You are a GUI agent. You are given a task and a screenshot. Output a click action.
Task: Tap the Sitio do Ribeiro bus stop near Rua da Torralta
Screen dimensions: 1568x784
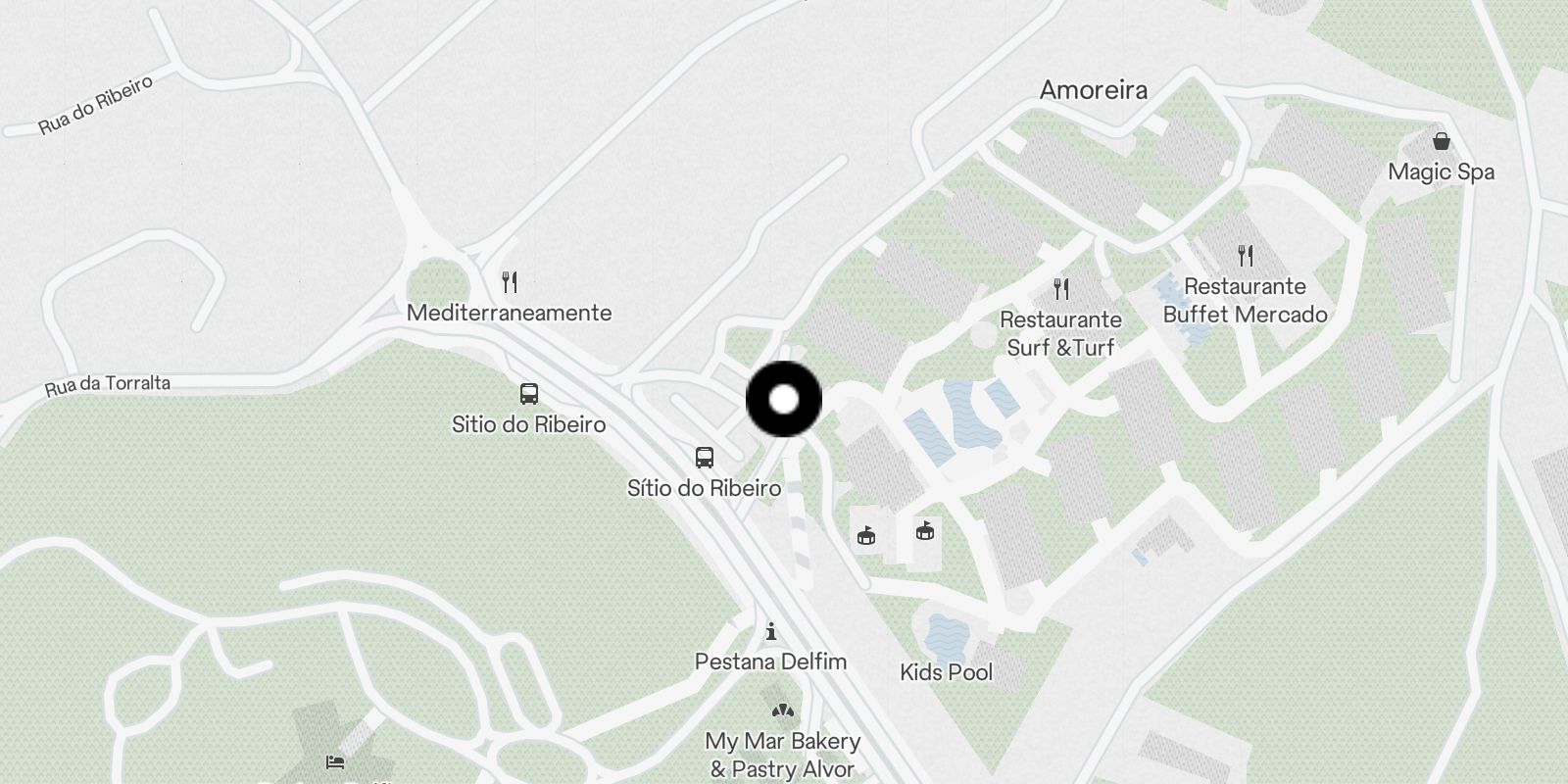coord(529,395)
